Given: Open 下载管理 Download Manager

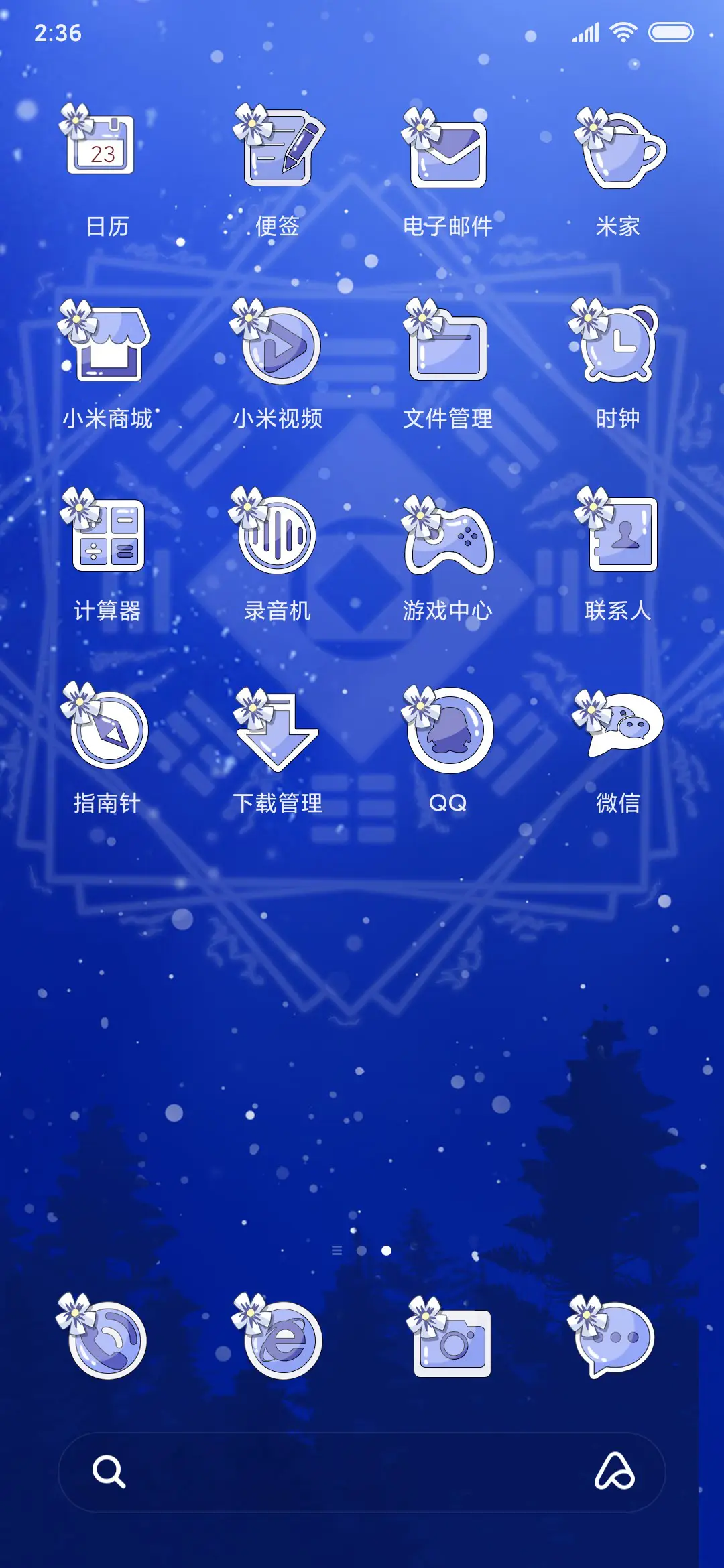Looking at the screenshot, I should (278, 730).
